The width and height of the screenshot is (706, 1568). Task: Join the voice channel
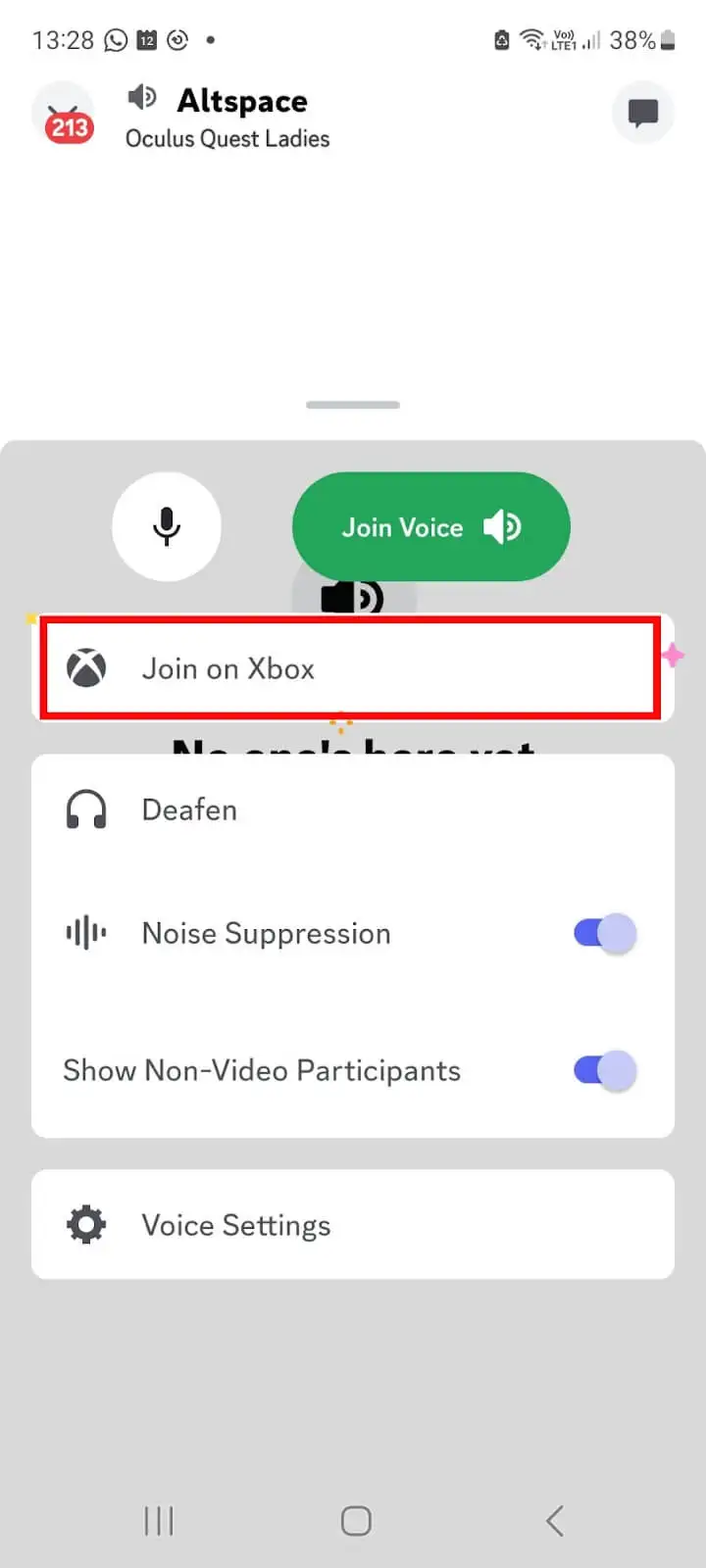tap(431, 527)
